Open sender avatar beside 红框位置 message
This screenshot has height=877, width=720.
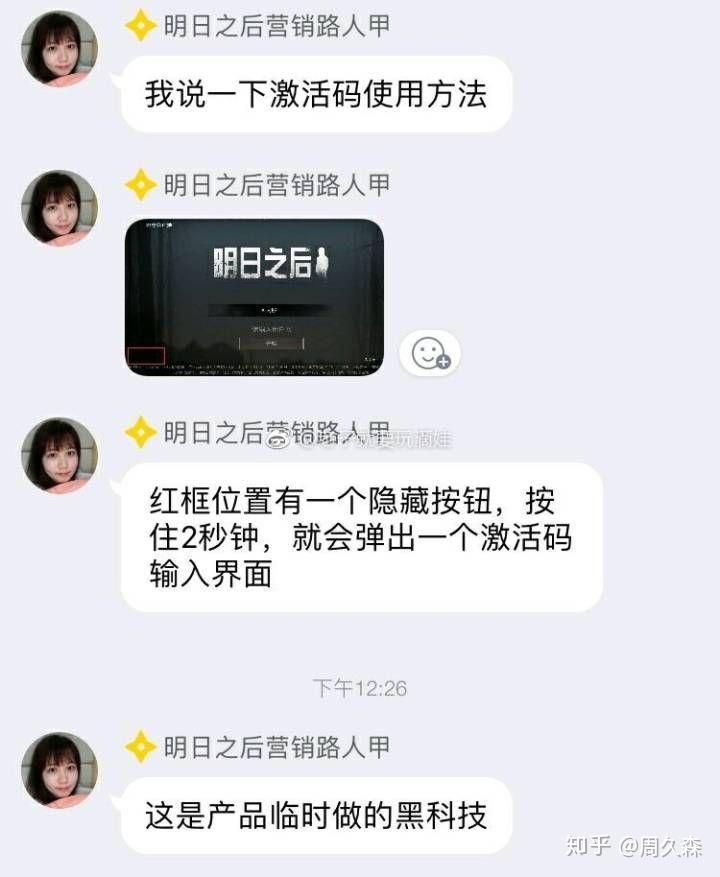pyautogui.click(x=60, y=455)
